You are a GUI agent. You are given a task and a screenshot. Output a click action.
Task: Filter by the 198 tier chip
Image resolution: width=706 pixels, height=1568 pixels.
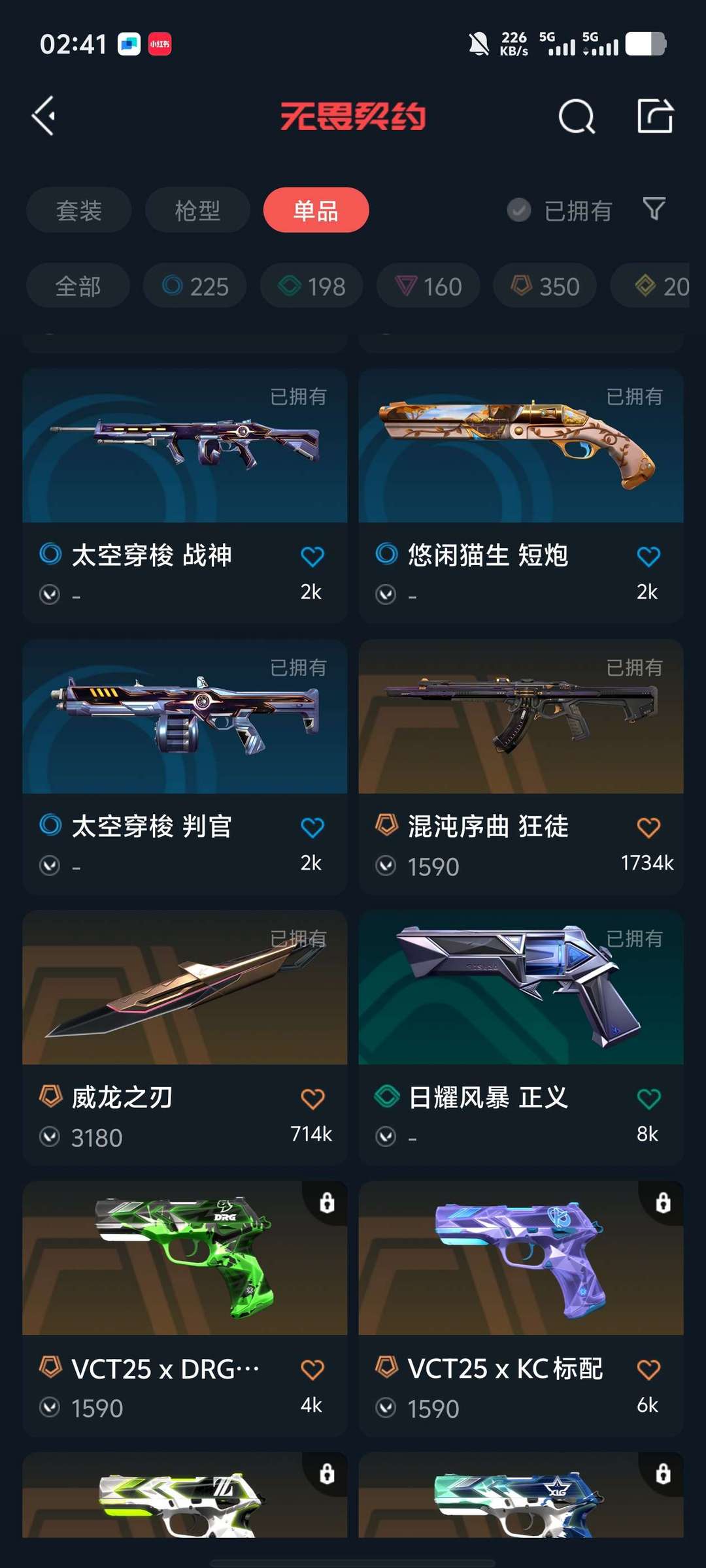pos(311,286)
